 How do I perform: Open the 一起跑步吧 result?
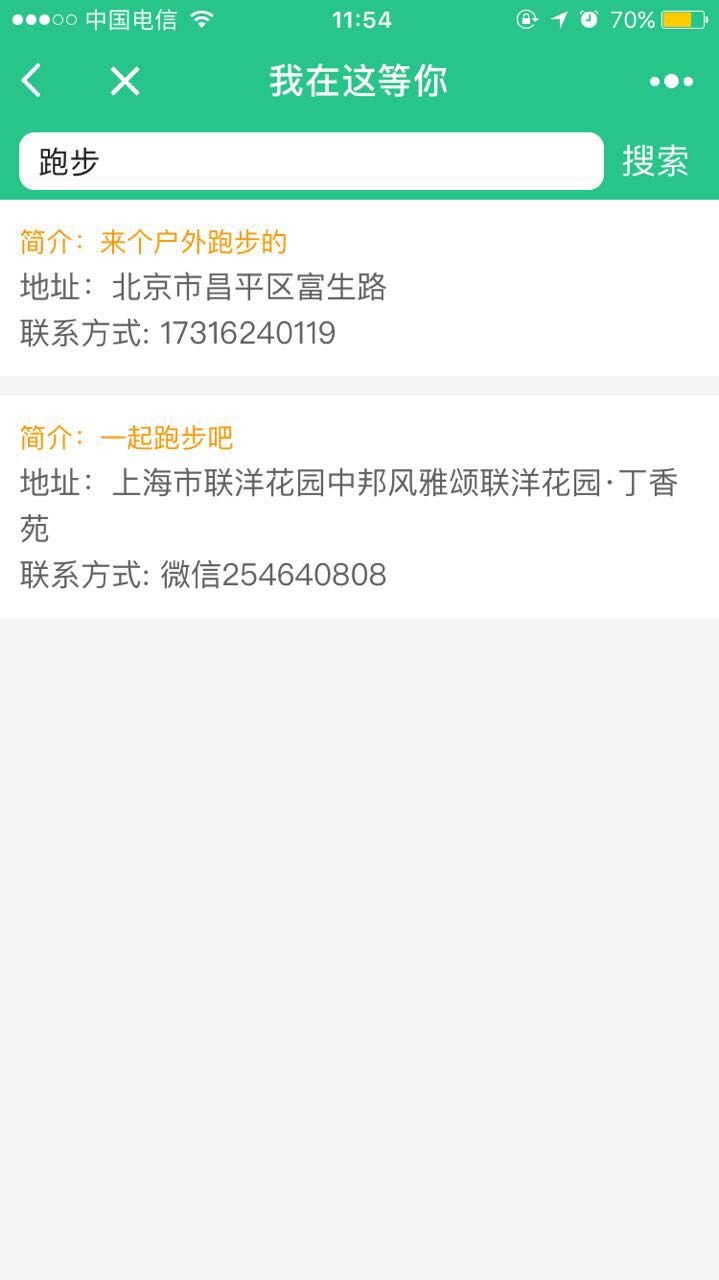point(359,506)
